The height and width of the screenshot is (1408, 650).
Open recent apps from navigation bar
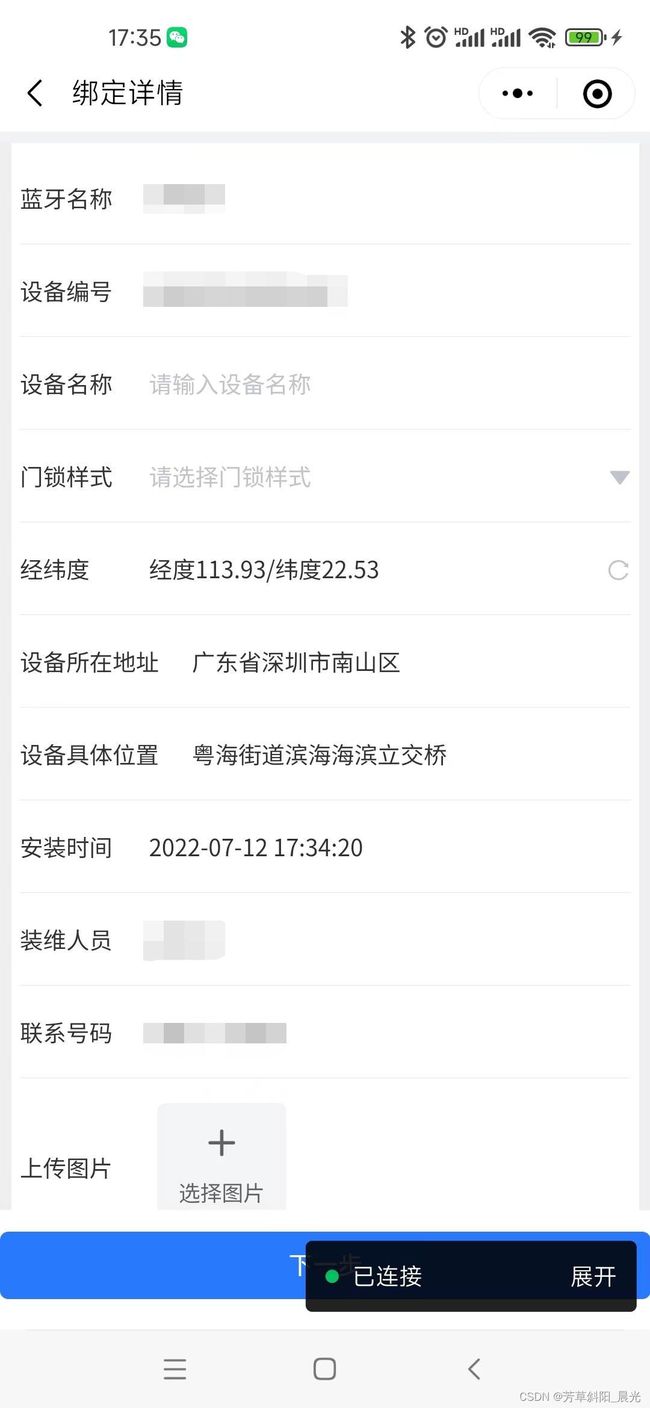tap(175, 1369)
